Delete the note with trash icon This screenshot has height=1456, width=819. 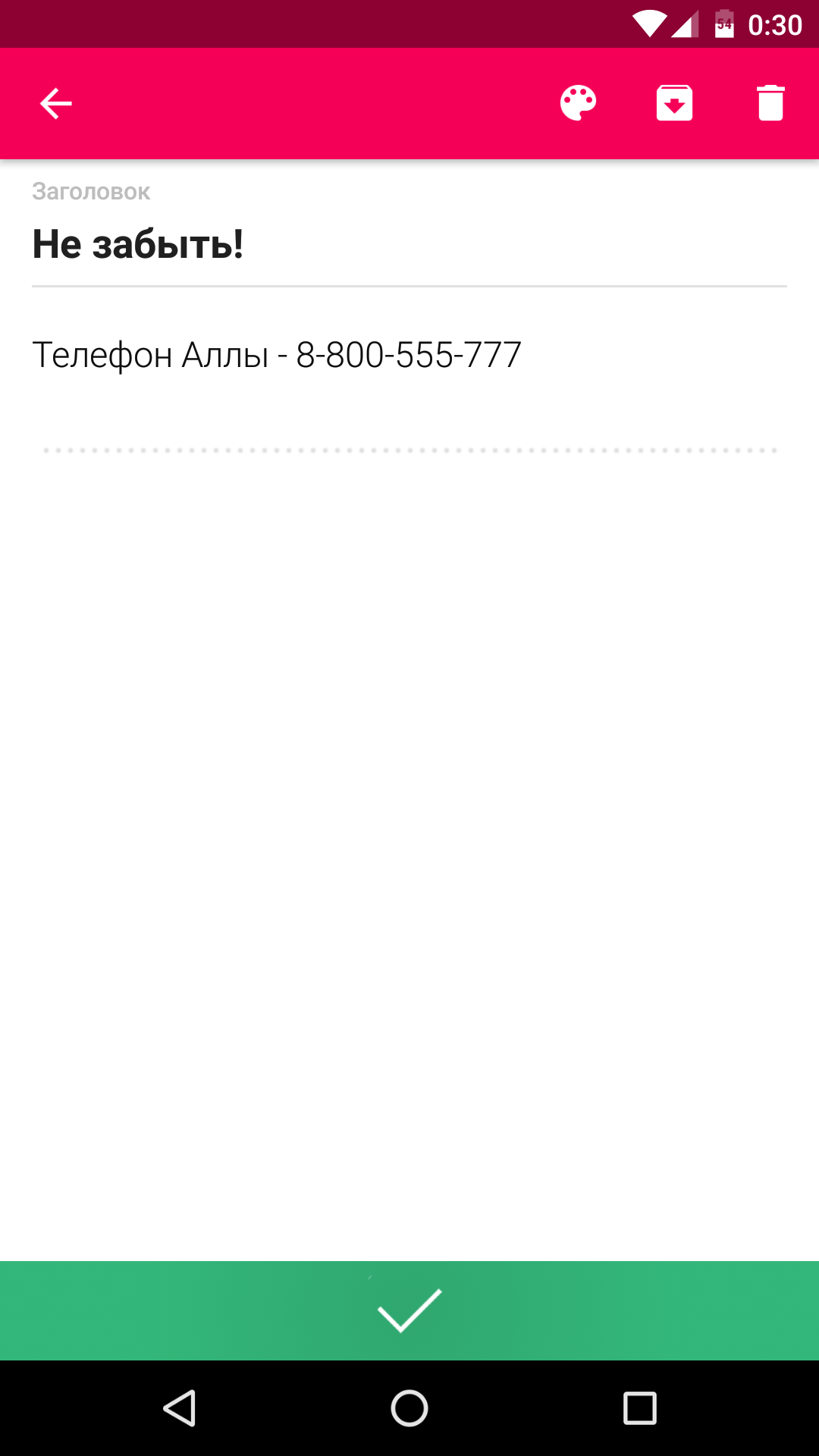pos(770,103)
